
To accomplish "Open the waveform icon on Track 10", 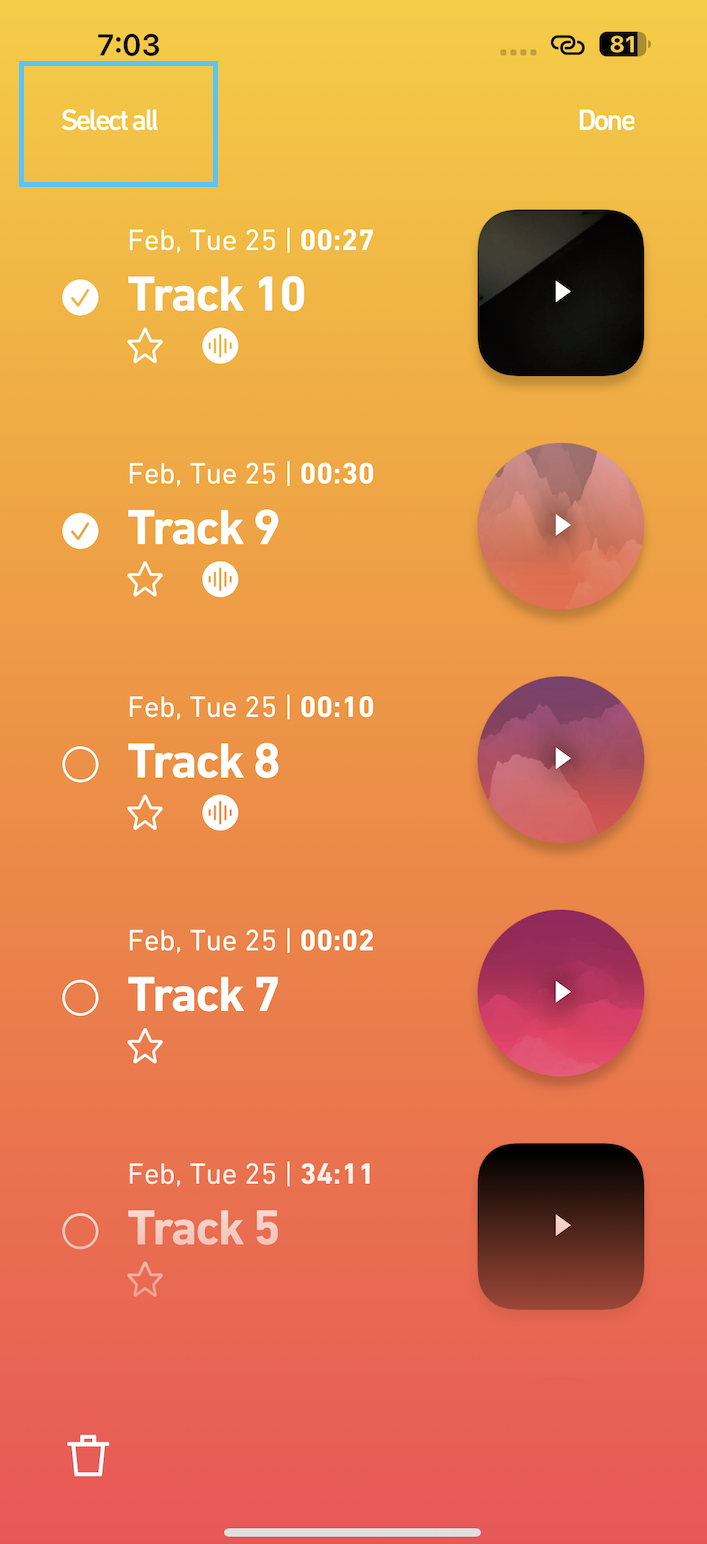I will point(220,347).
